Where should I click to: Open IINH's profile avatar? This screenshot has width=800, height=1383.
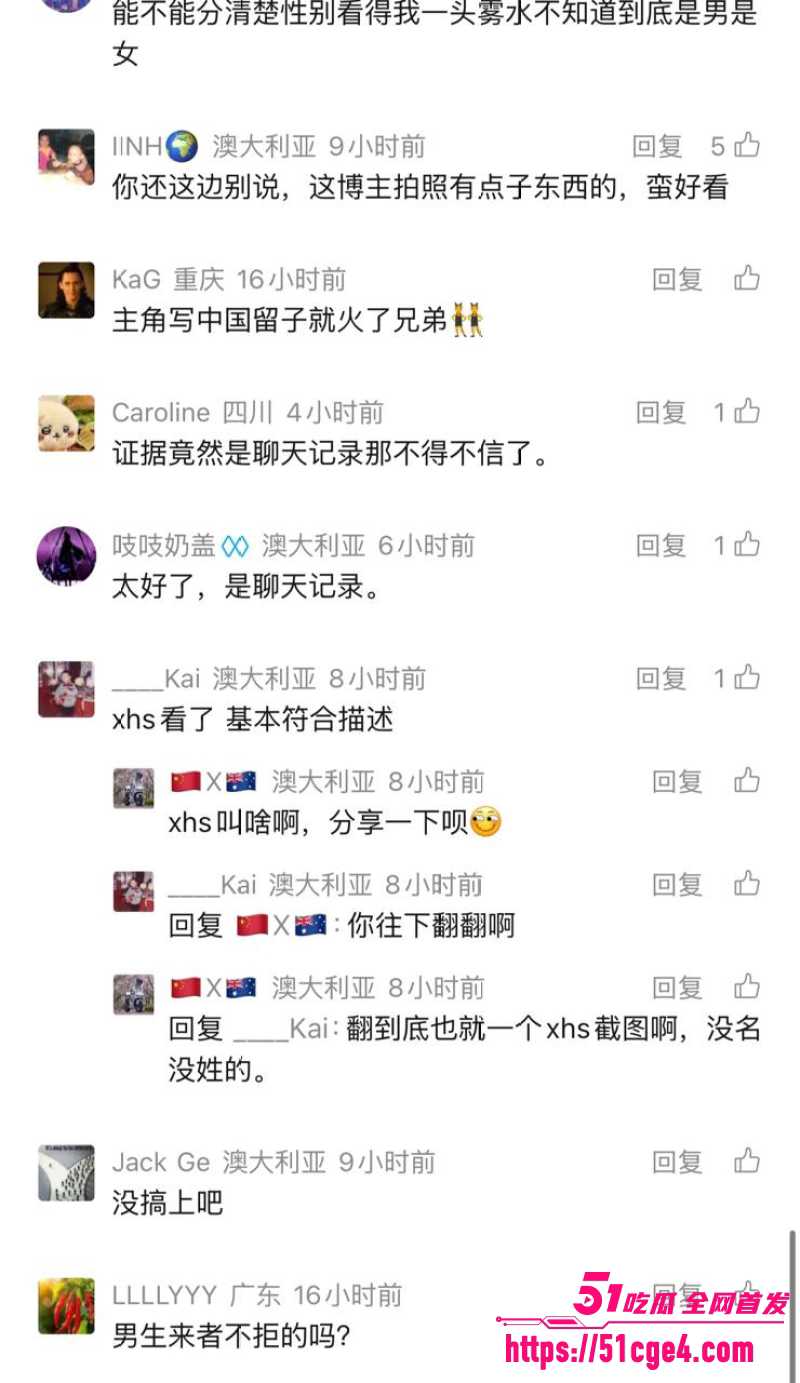pos(66,157)
